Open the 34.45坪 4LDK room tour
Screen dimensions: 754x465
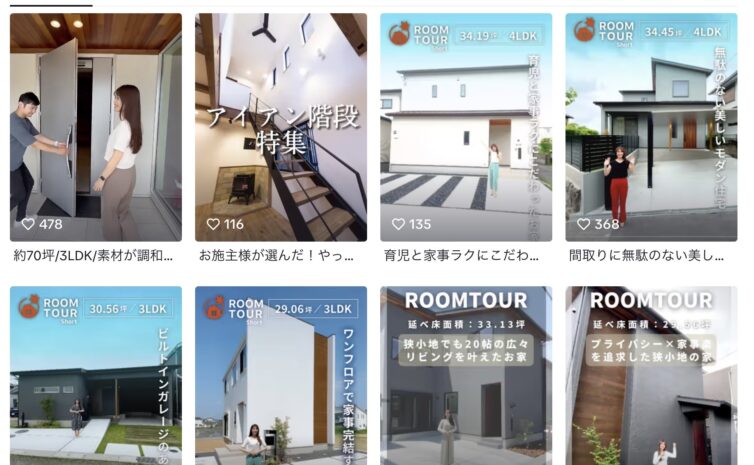(x=651, y=127)
